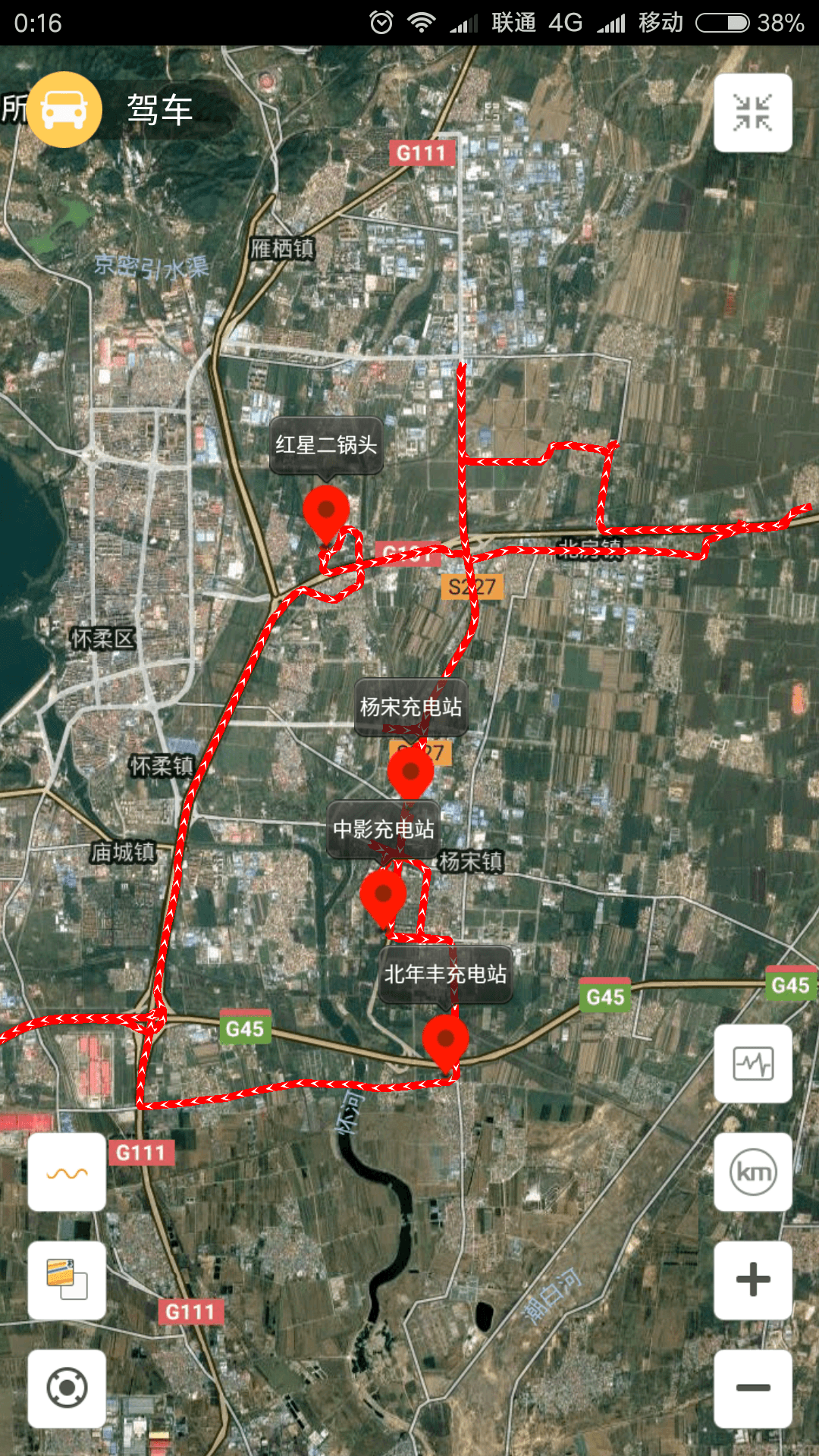Image resolution: width=819 pixels, height=1456 pixels.
Task: Recenter map with the location target button
Action: (67, 1388)
